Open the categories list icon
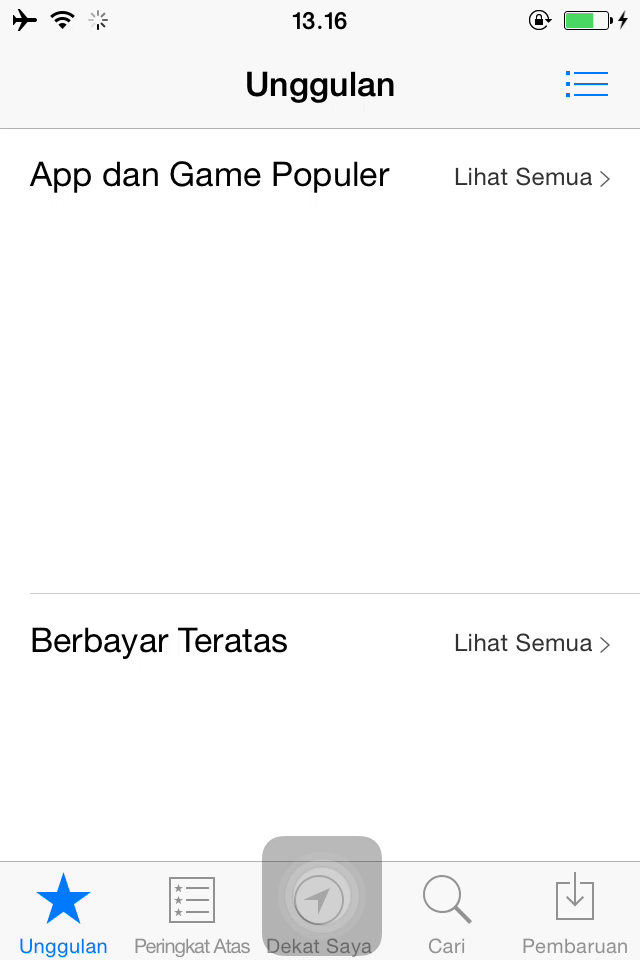The height and width of the screenshot is (960, 640). [x=586, y=84]
